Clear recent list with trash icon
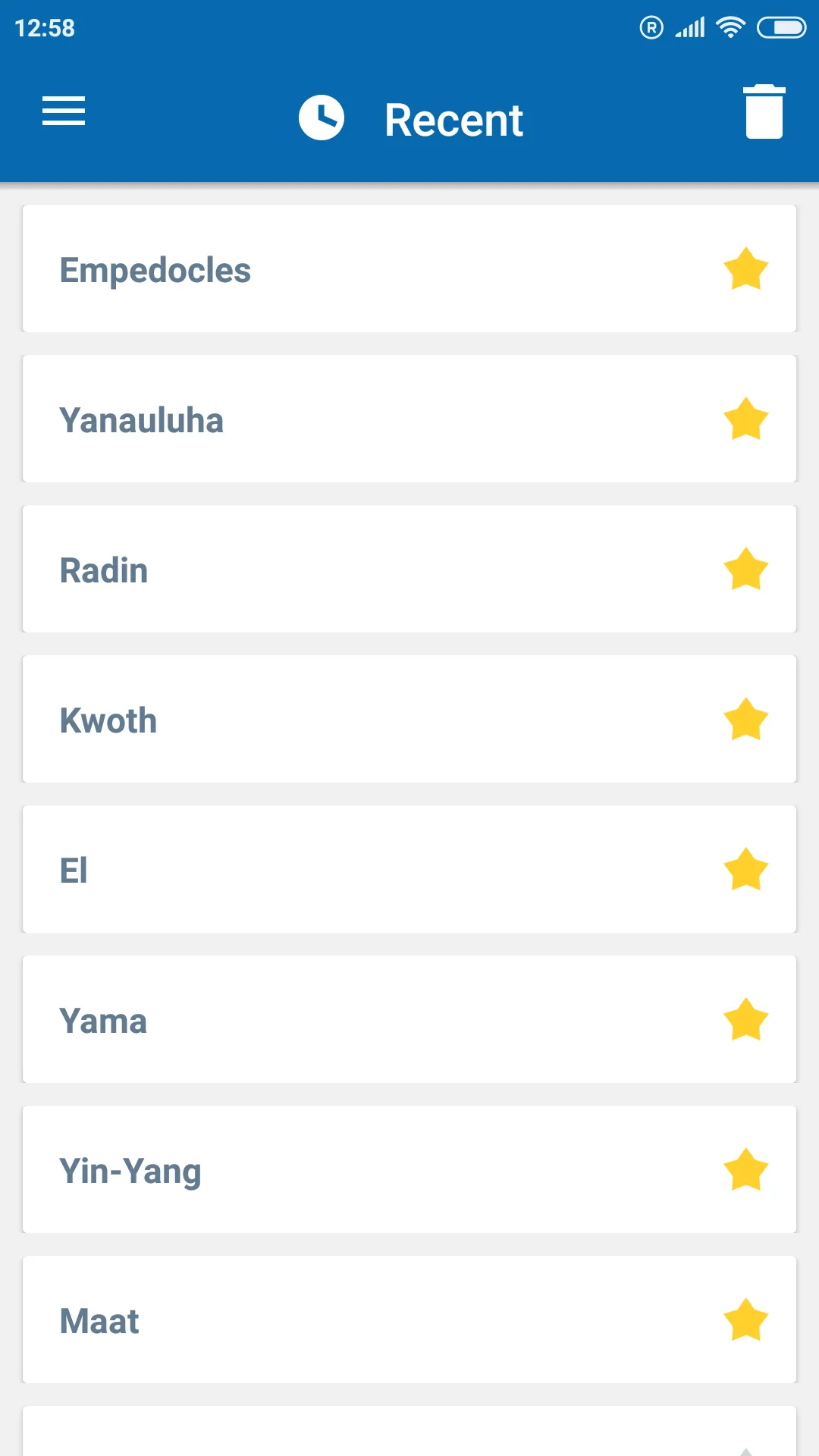Screen dimensions: 819x1456 click(x=764, y=111)
